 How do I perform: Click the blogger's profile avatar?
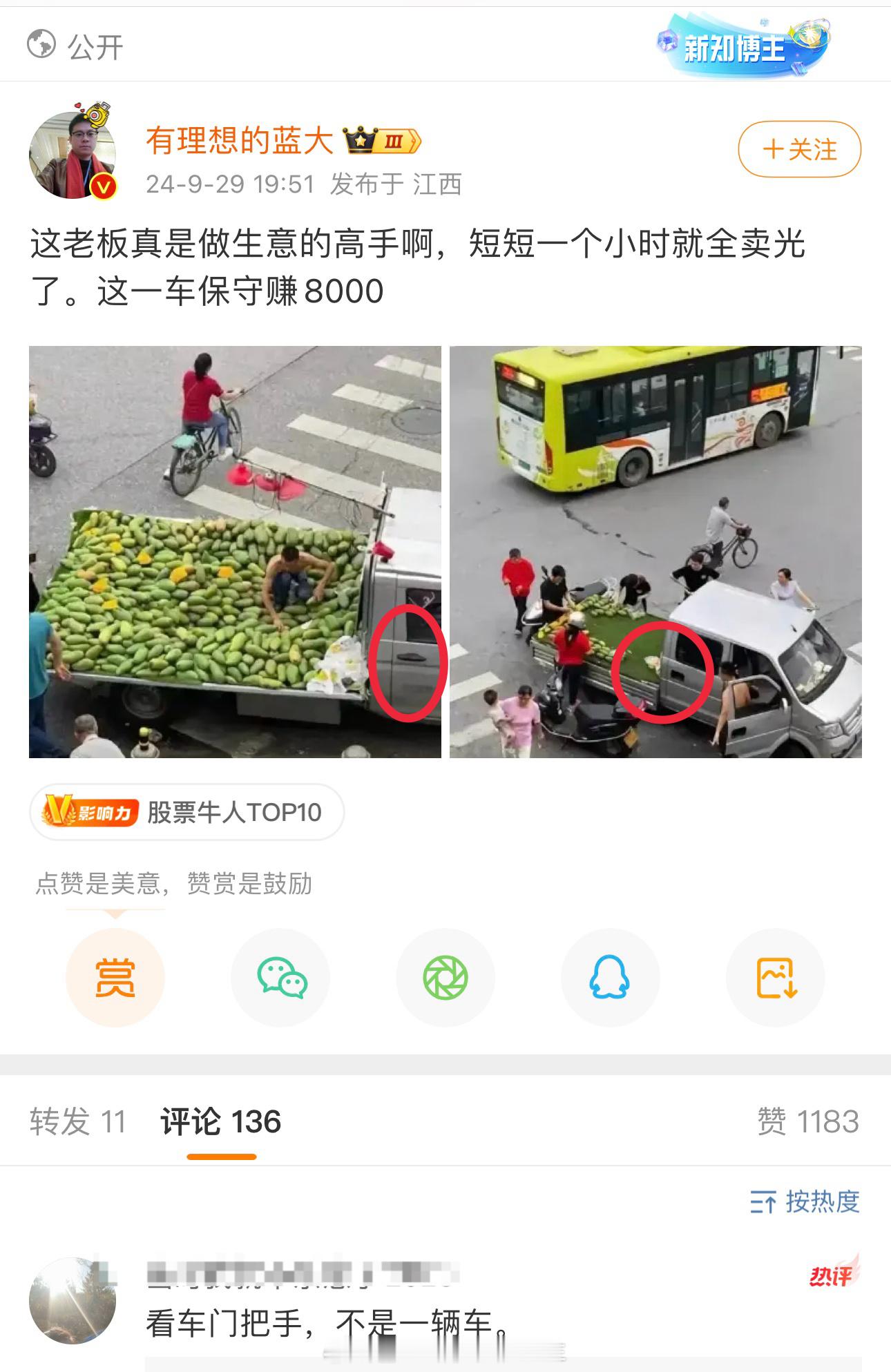pyautogui.click(x=78, y=145)
